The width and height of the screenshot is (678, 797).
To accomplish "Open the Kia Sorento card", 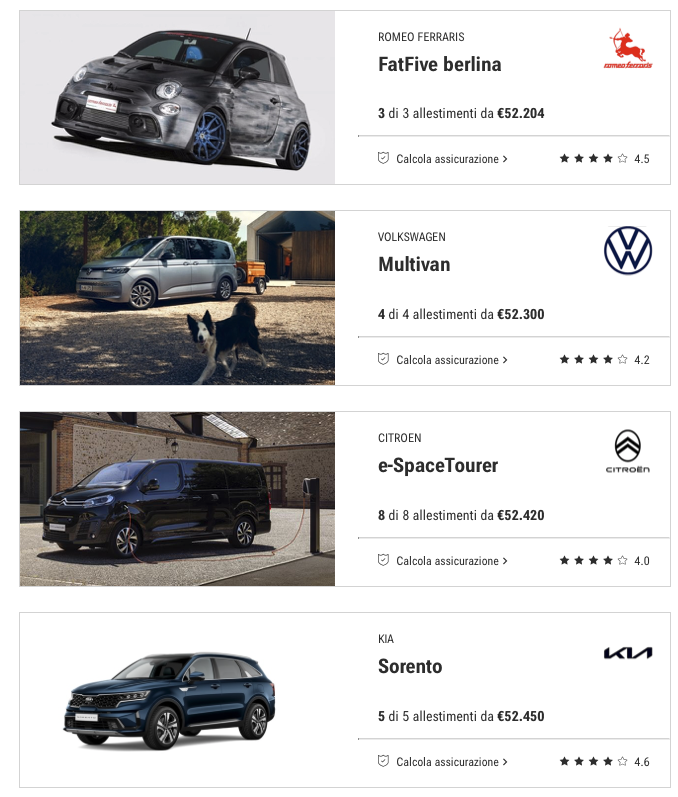I will (410, 667).
